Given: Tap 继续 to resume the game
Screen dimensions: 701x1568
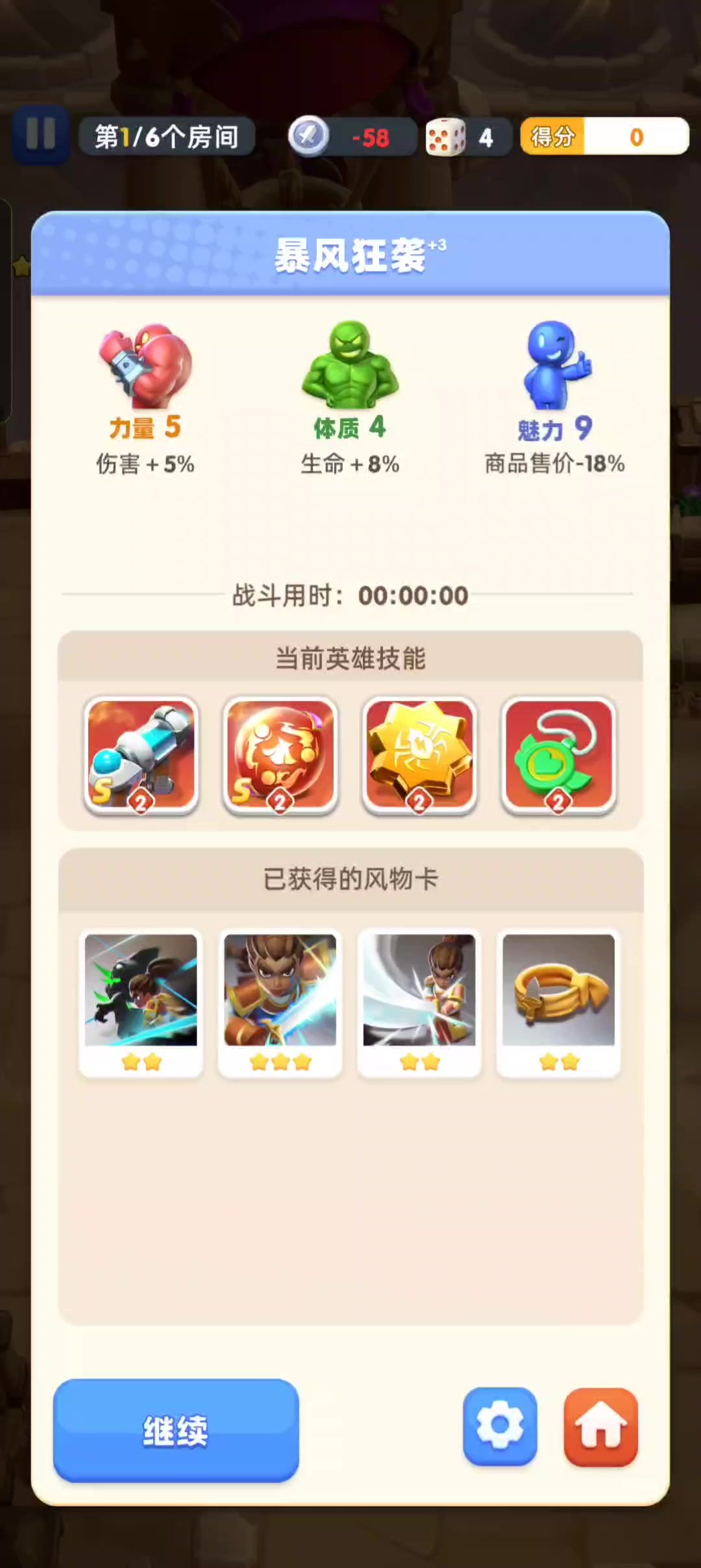Looking at the screenshot, I should 176,1430.
